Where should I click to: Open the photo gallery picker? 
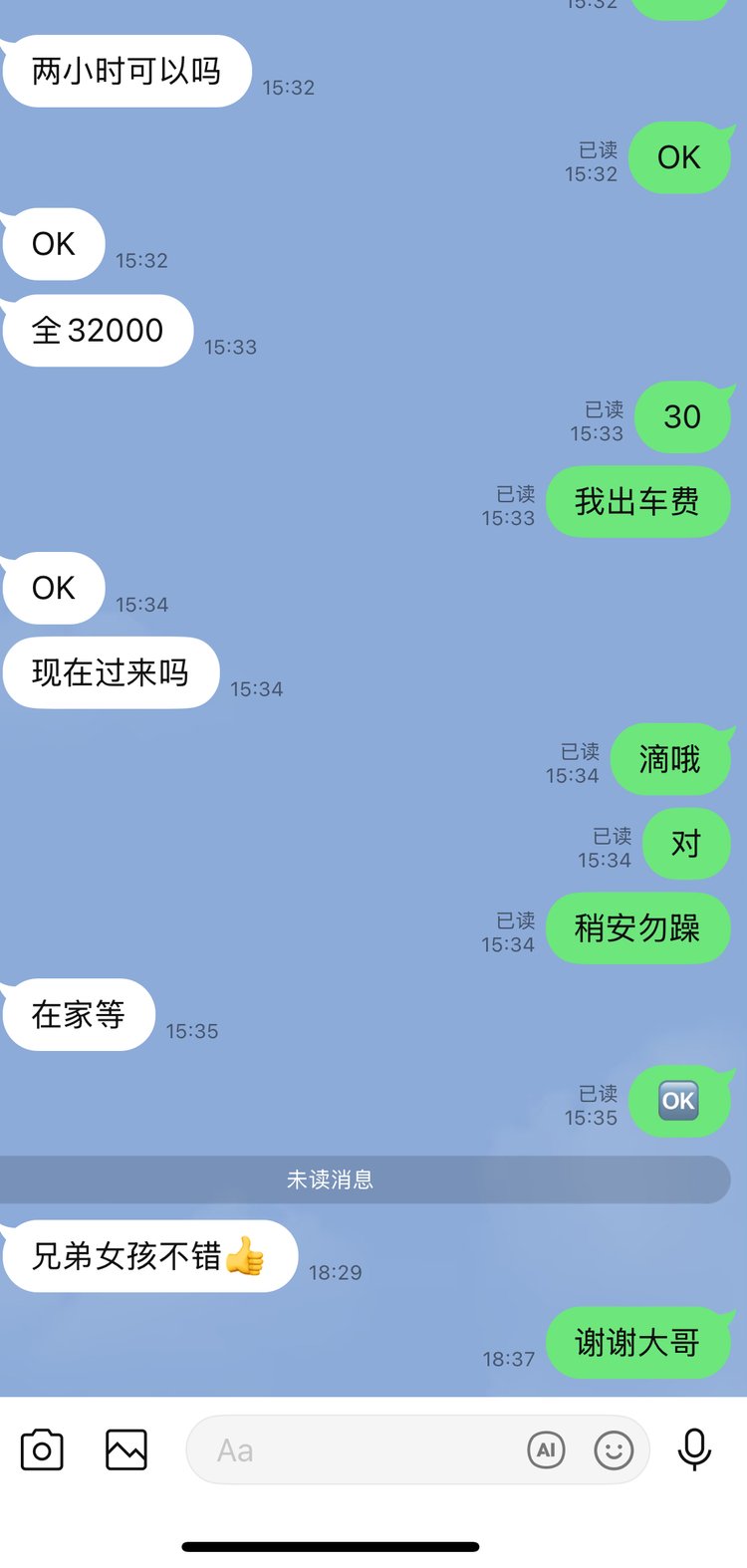click(126, 1450)
